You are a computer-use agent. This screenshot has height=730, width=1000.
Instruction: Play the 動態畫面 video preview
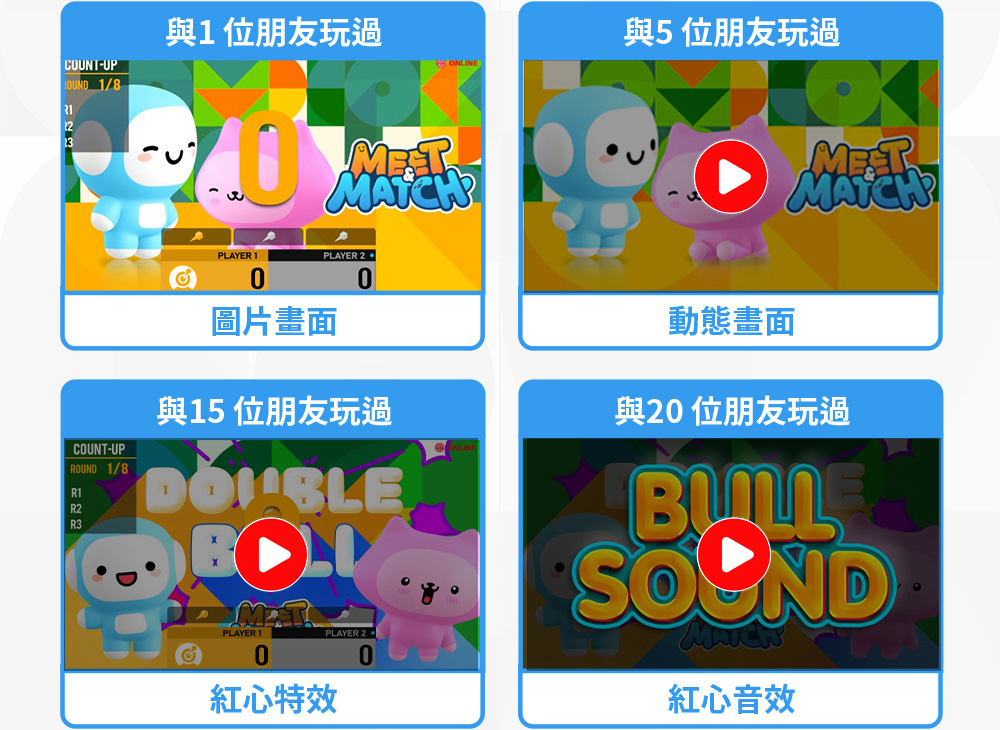pos(730,177)
